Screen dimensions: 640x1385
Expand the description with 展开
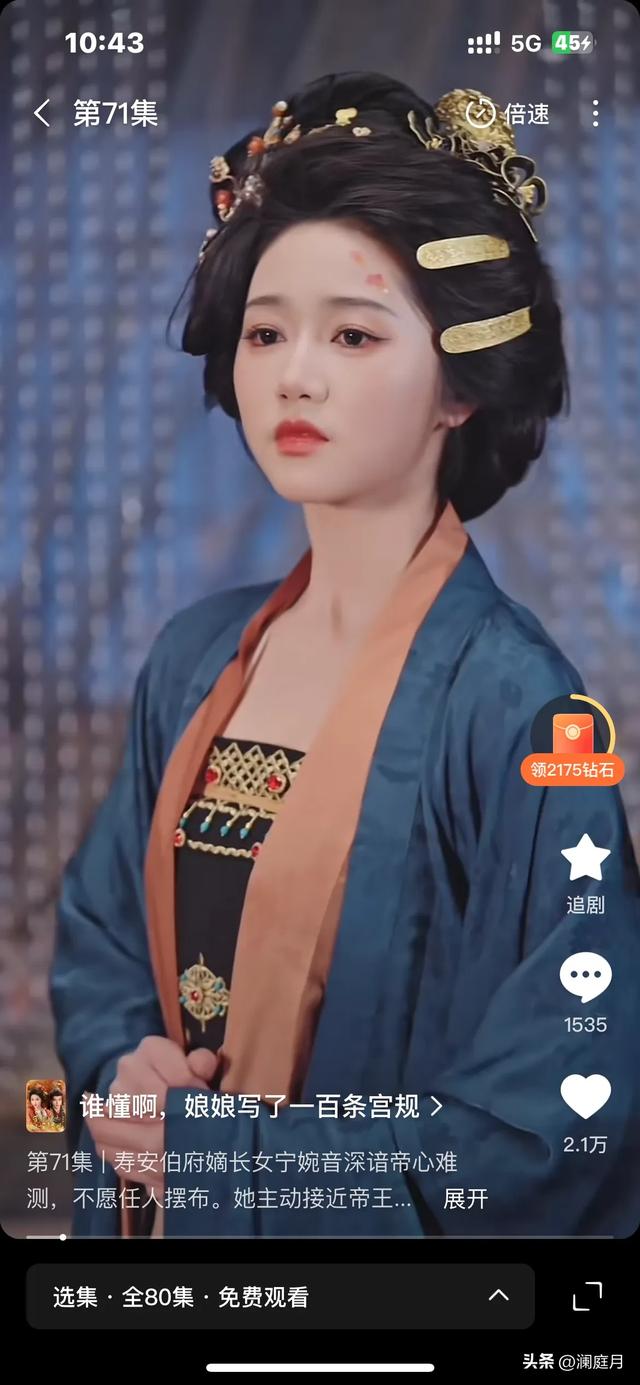465,1198
